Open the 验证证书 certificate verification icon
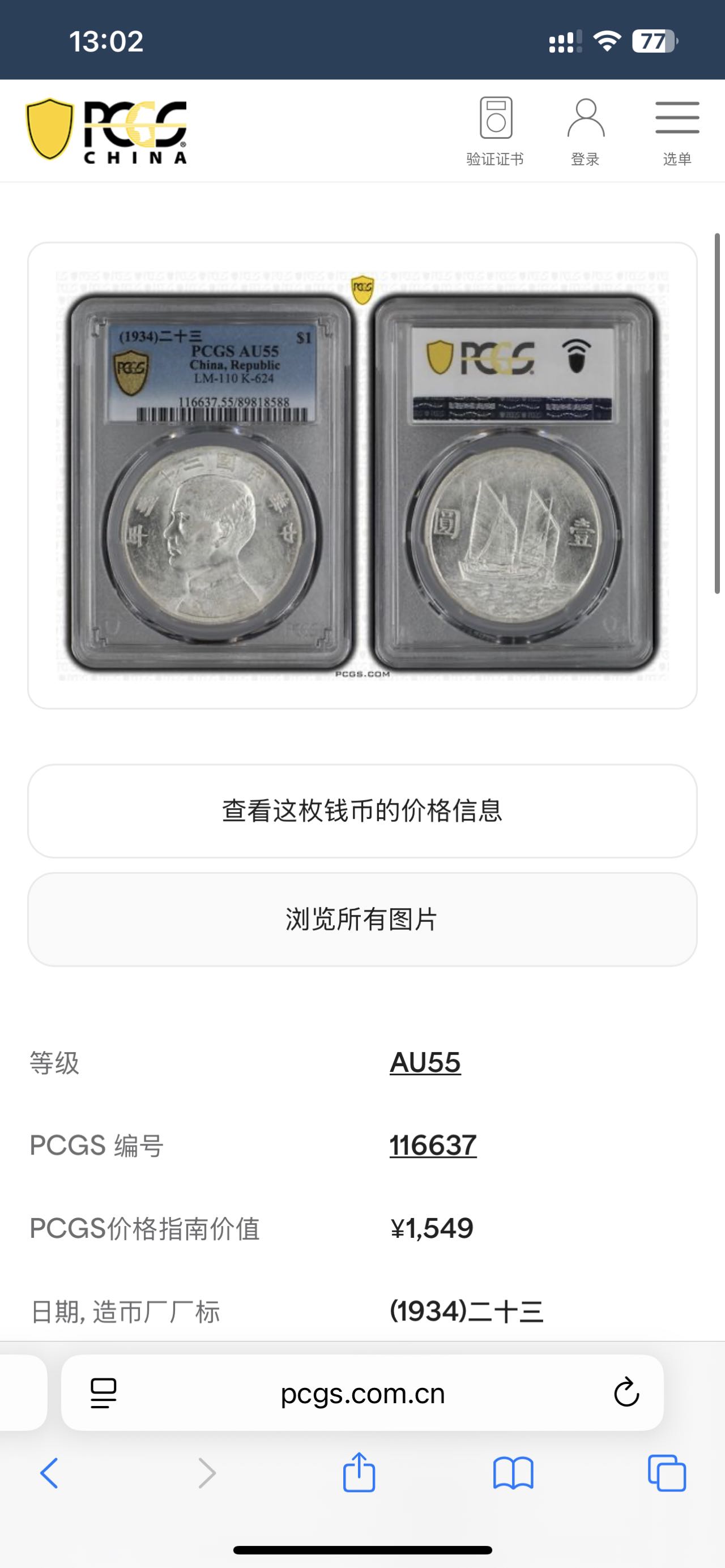 coord(495,130)
